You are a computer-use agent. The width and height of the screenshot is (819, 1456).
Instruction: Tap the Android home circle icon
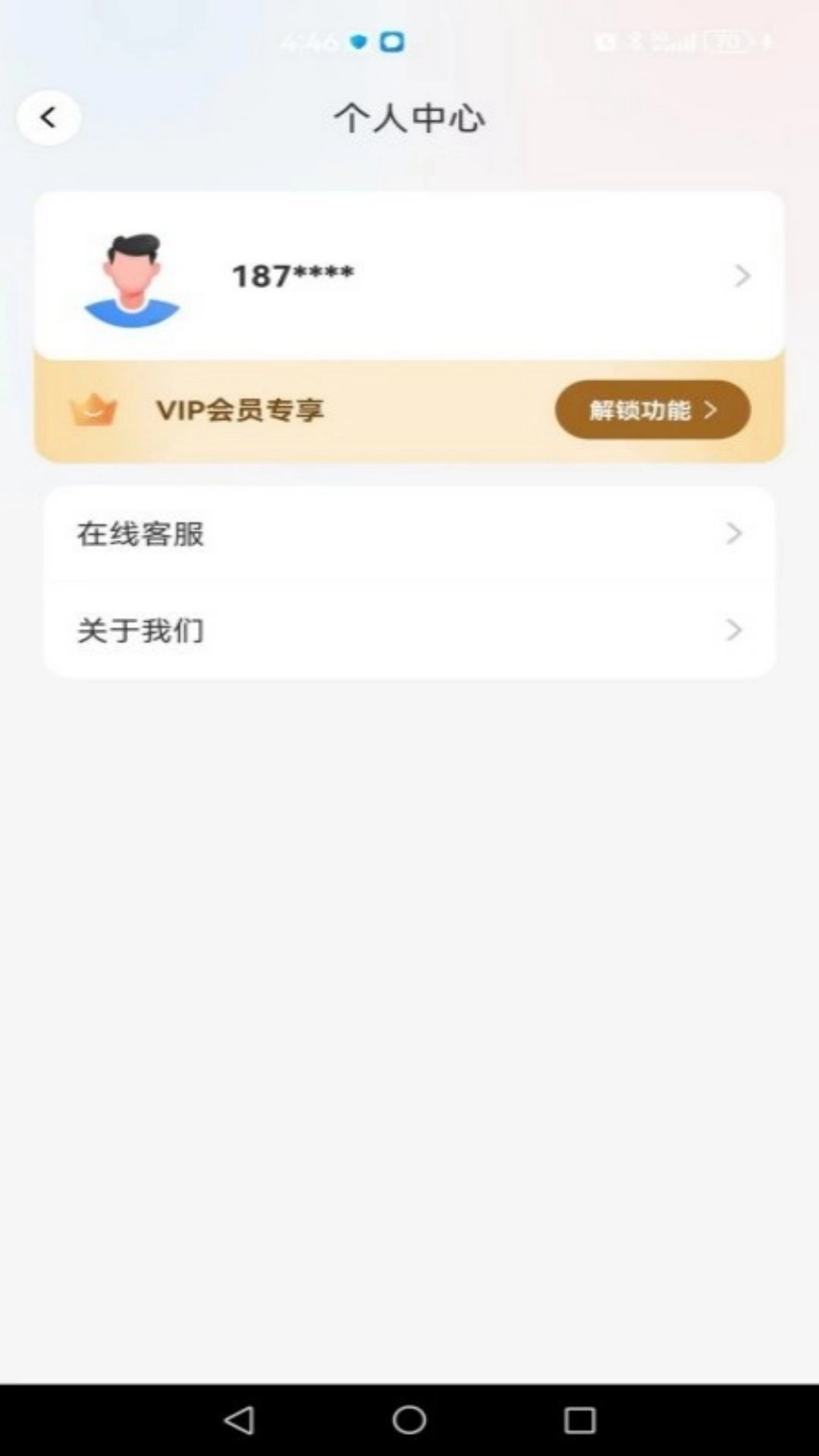pyautogui.click(x=409, y=1419)
